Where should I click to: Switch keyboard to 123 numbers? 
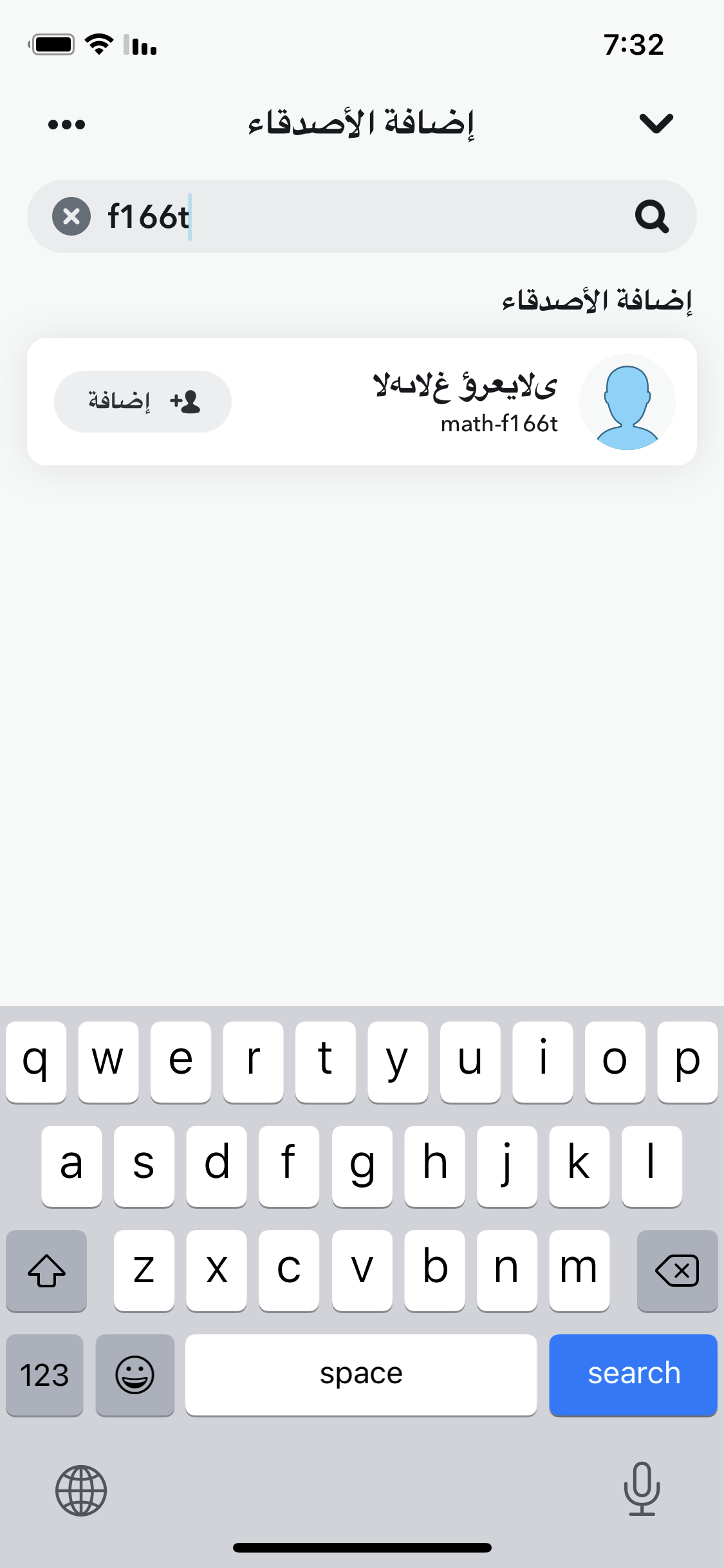44,1375
